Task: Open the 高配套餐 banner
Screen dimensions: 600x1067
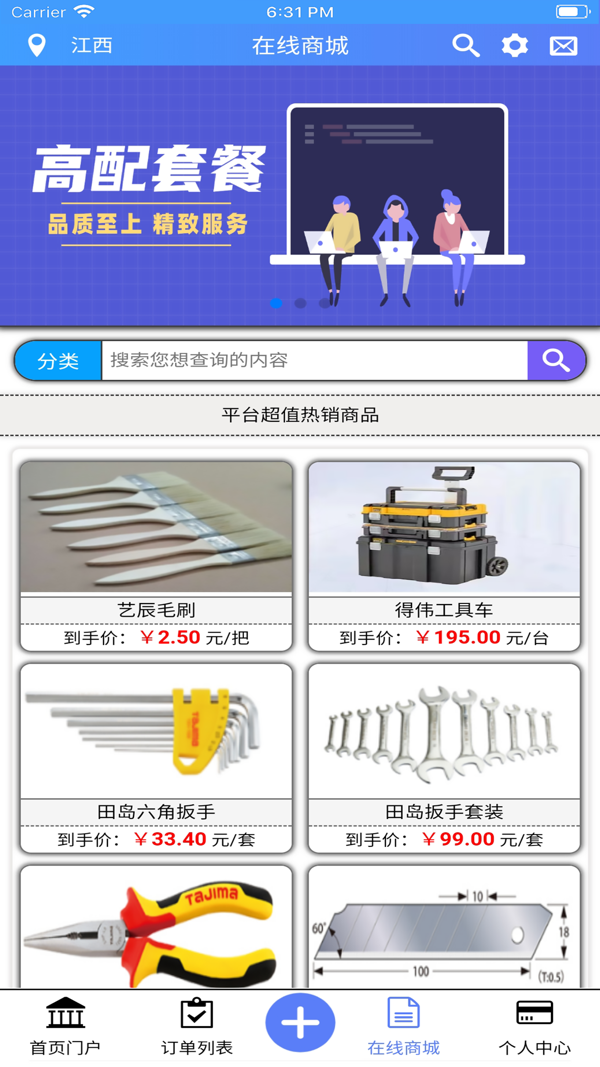Action: pos(300,196)
